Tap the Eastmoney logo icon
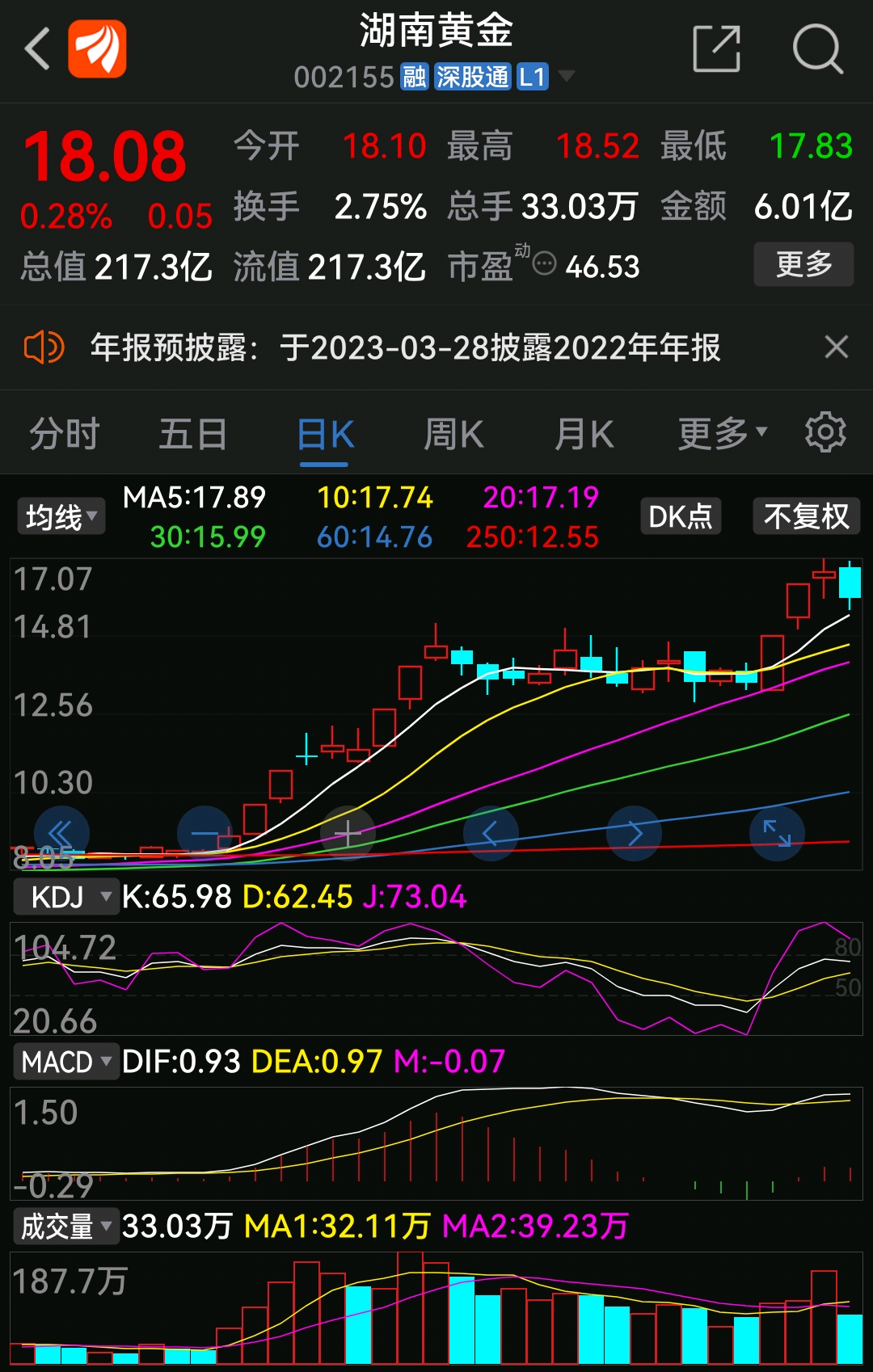The image size is (873, 1372). pos(96,48)
